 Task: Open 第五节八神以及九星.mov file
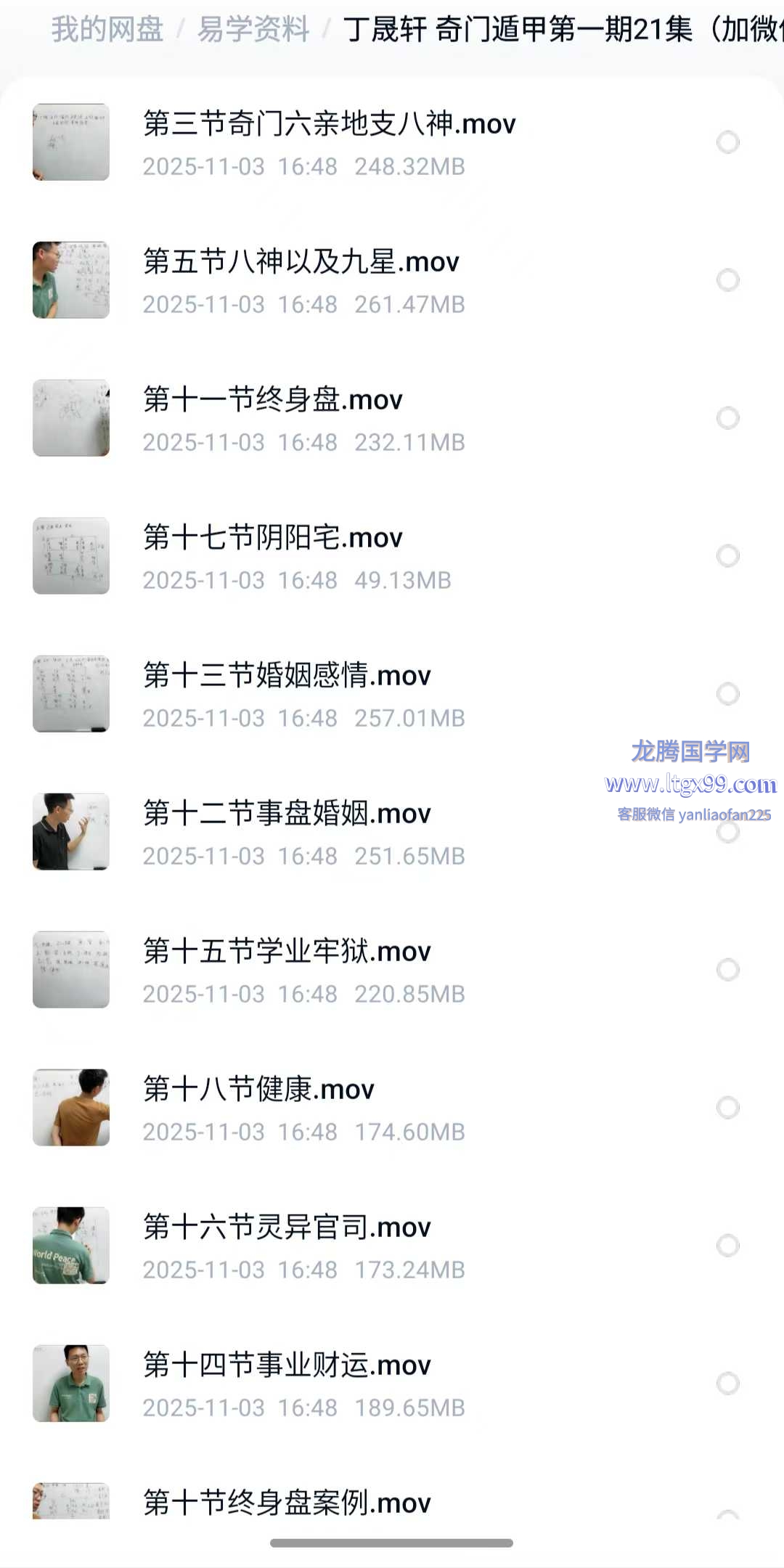pos(301,262)
